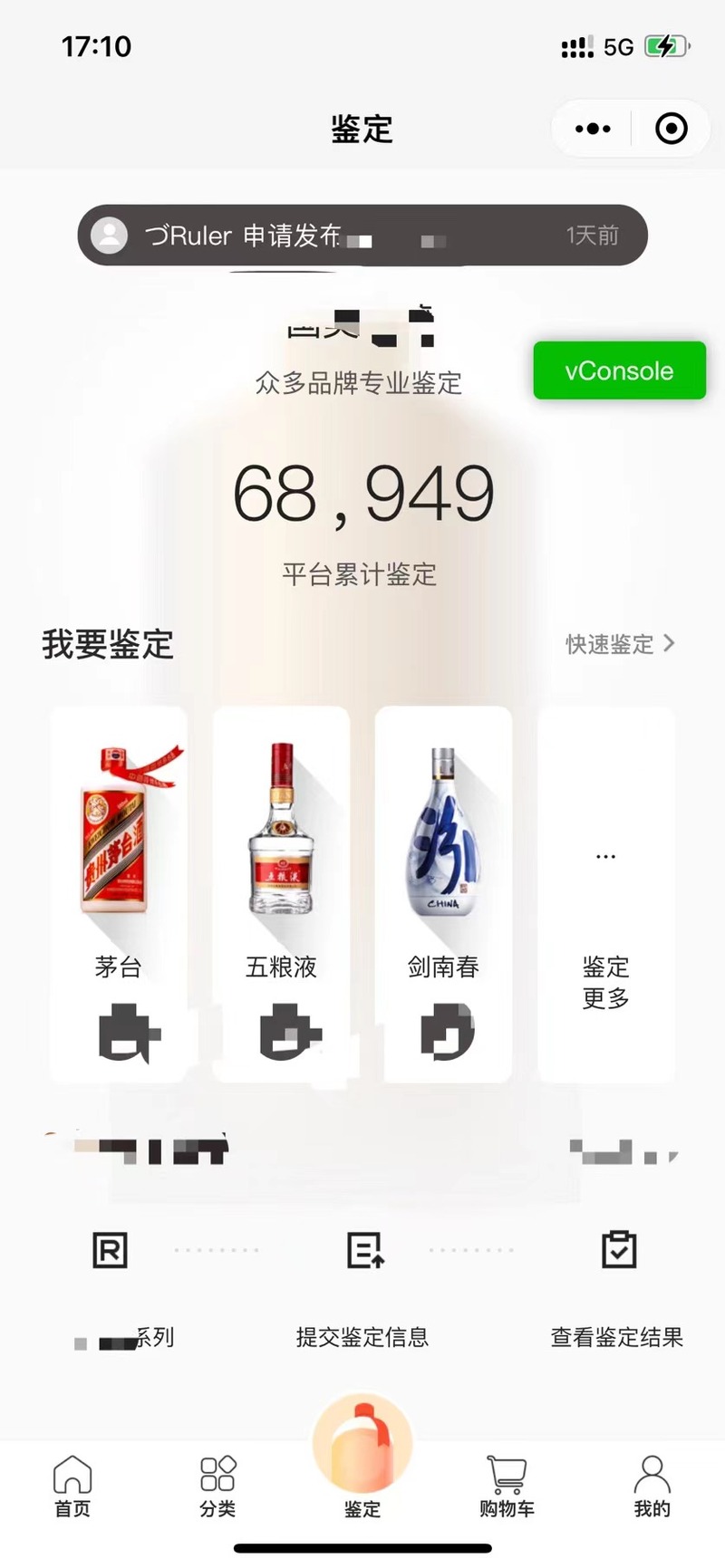Switch to the 分类 tab
Viewport: 725px width, 1568px height.
(217, 1486)
